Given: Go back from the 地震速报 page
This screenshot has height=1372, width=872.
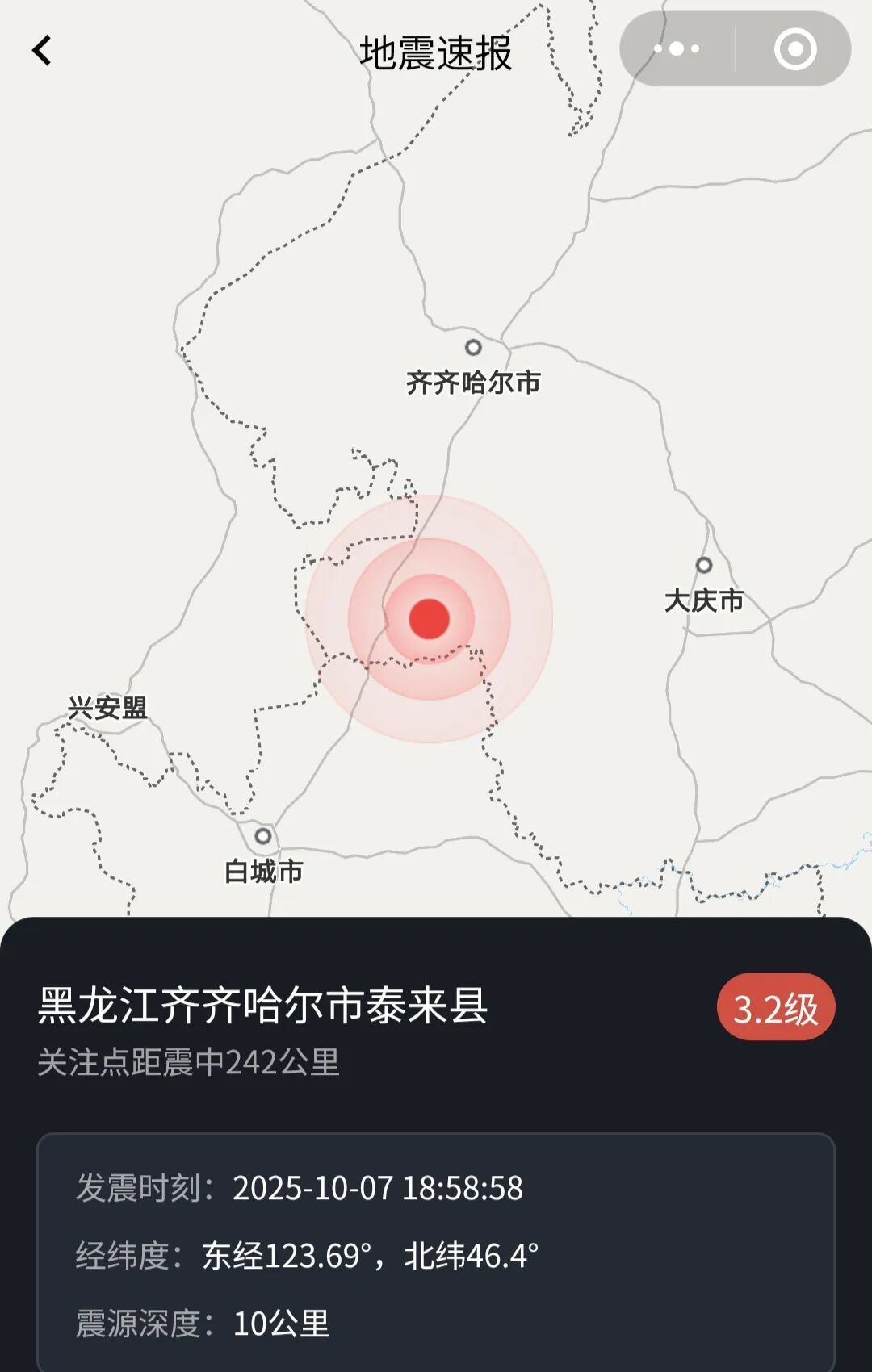Looking at the screenshot, I should coord(42,51).
